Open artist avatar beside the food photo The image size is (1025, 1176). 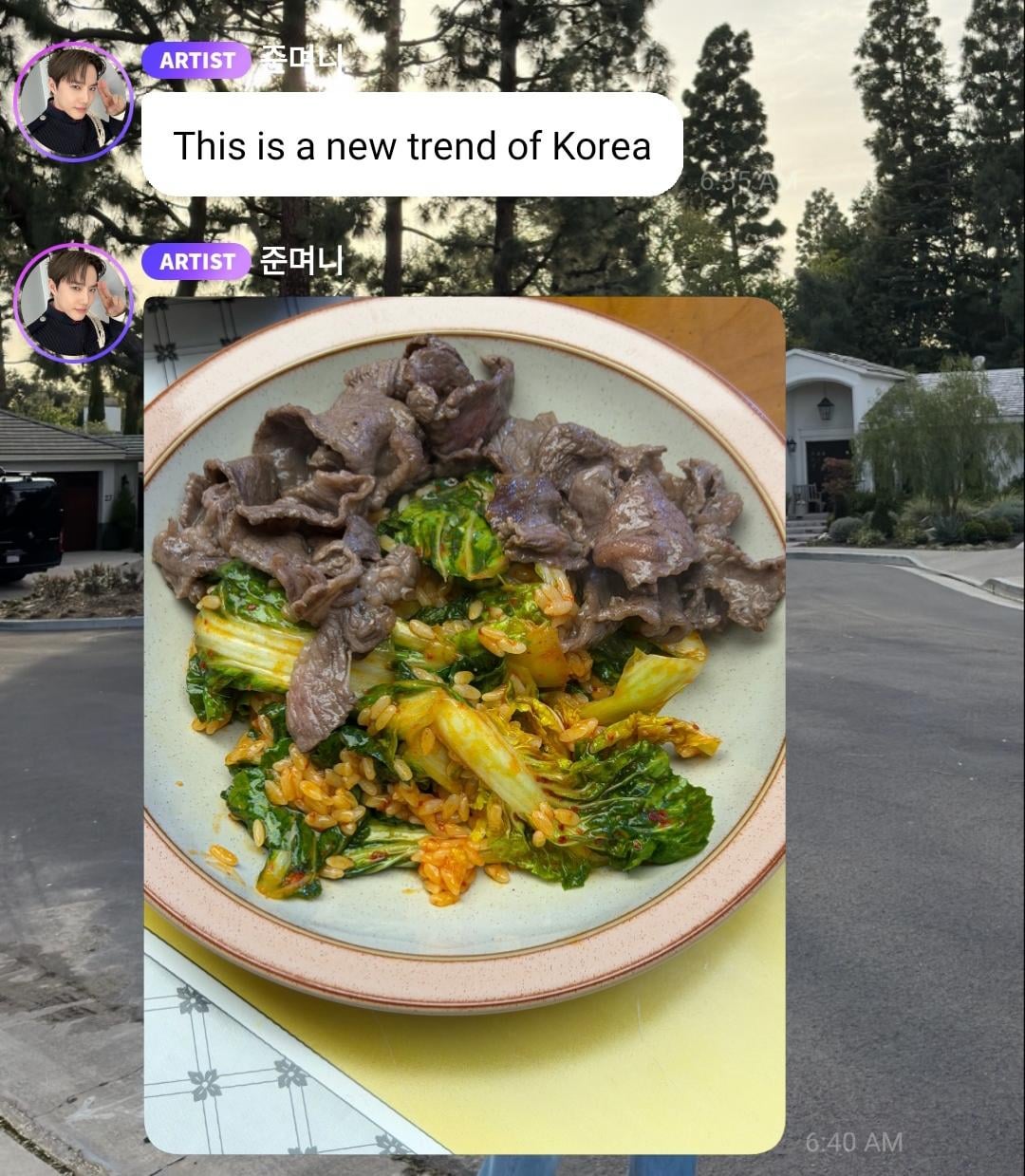point(73,304)
